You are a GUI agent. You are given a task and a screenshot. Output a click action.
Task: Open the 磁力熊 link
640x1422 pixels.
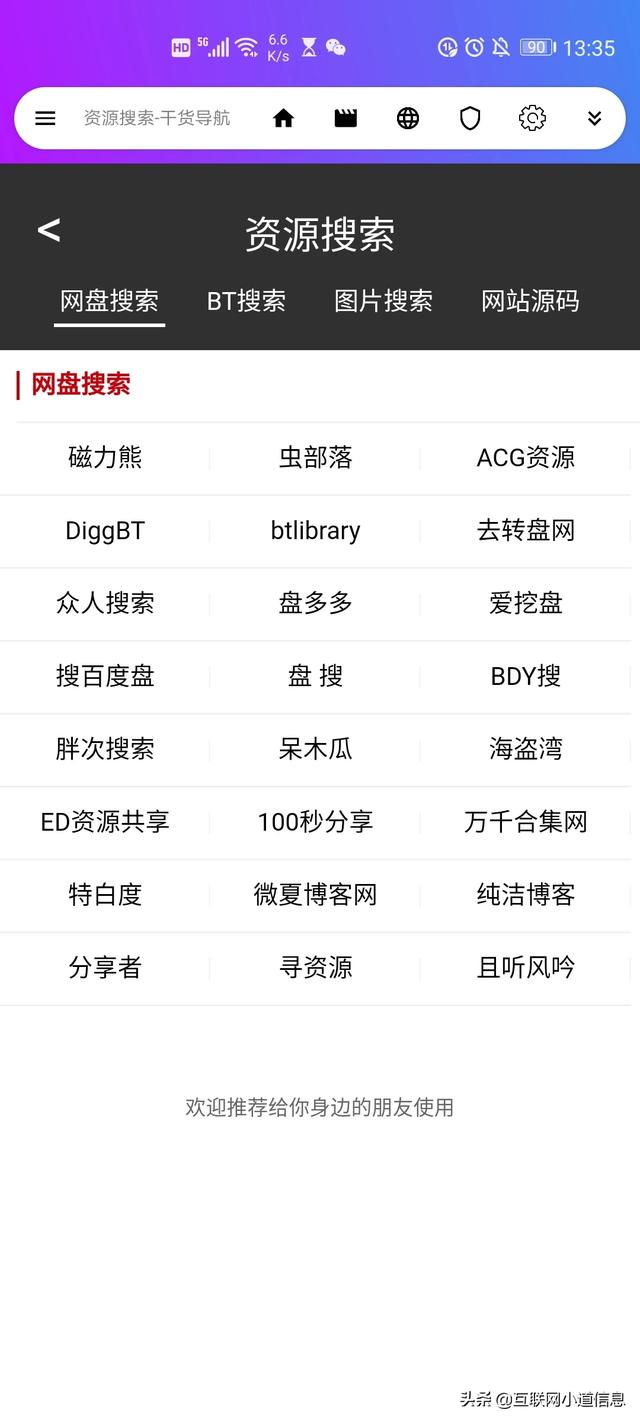tap(105, 458)
